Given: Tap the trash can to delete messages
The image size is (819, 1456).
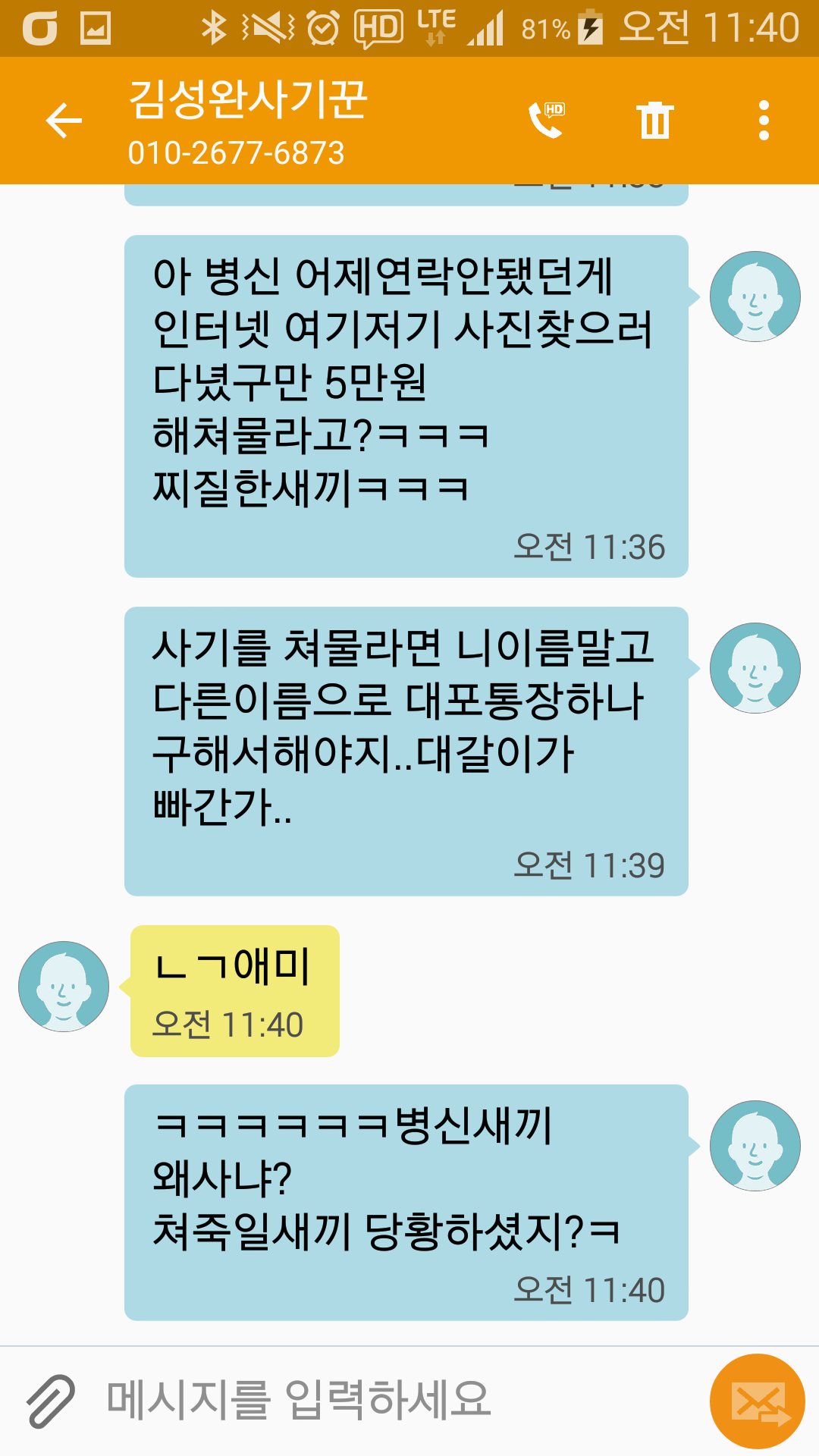Looking at the screenshot, I should (x=655, y=120).
